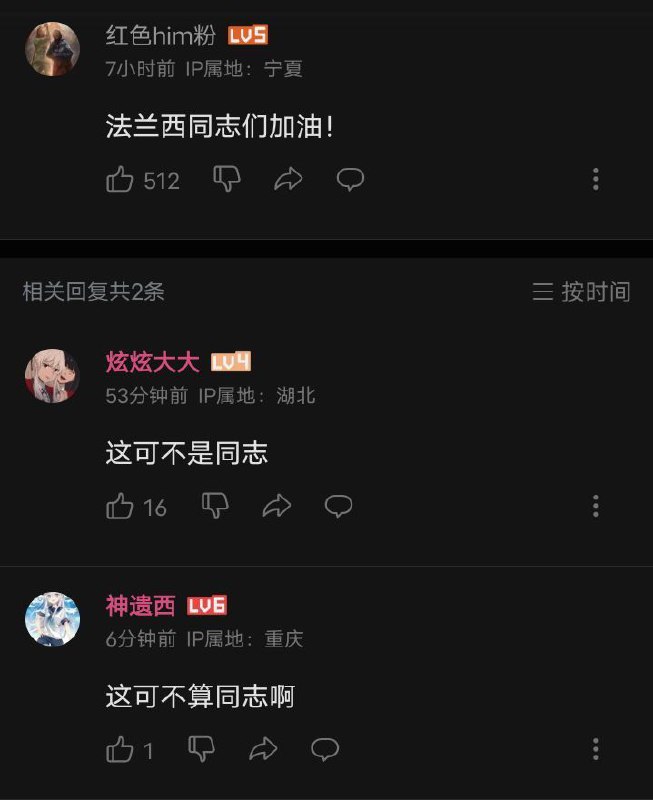Viewport: 653px width, 800px height.
Task: Share 炫炫大大's reply
Action: point(277,507)
